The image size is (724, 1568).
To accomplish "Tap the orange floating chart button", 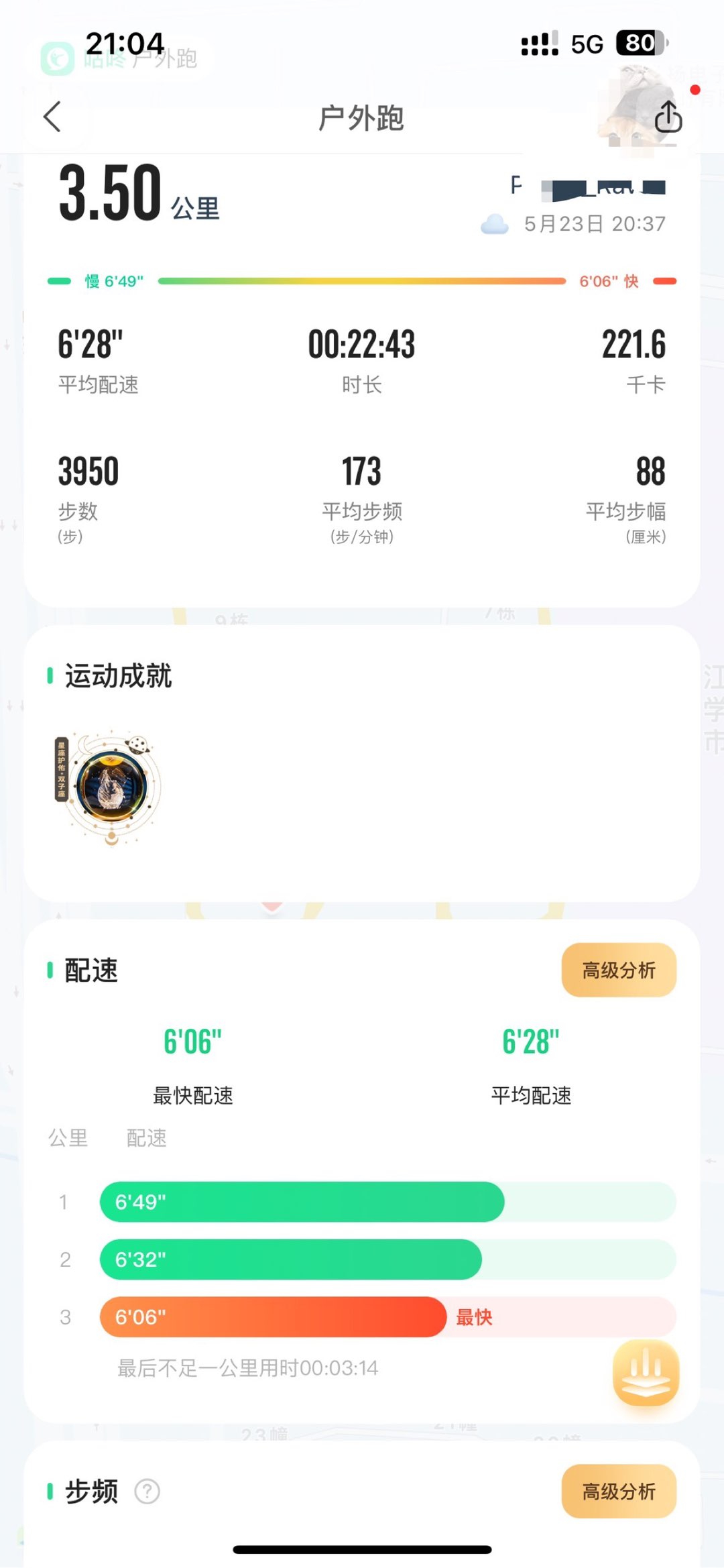I will pos(646,1372).
